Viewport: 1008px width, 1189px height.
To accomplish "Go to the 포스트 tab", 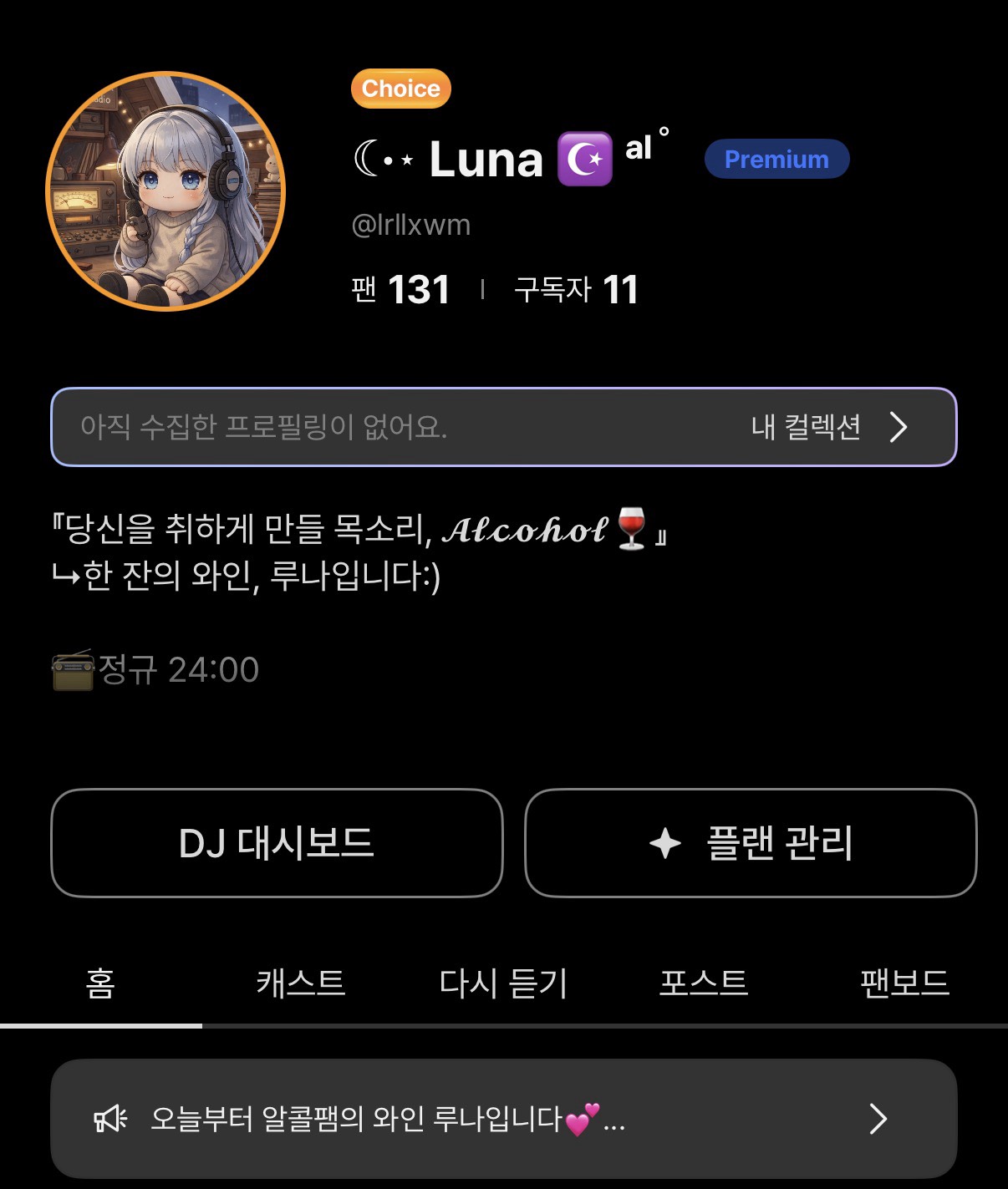I will click(704, 983).
